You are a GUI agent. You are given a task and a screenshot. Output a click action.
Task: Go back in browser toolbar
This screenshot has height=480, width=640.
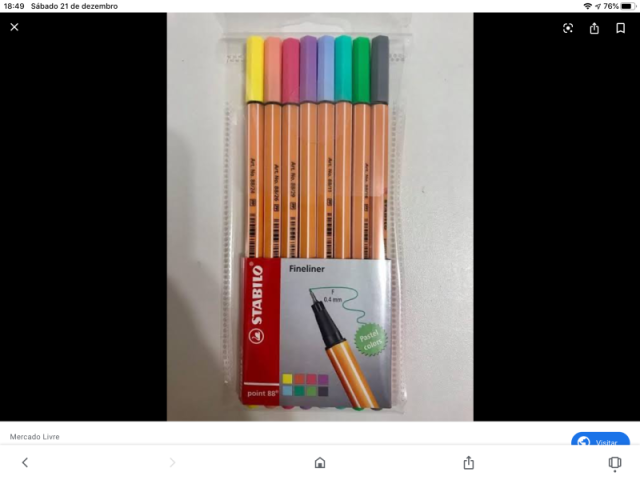[25, 463]
